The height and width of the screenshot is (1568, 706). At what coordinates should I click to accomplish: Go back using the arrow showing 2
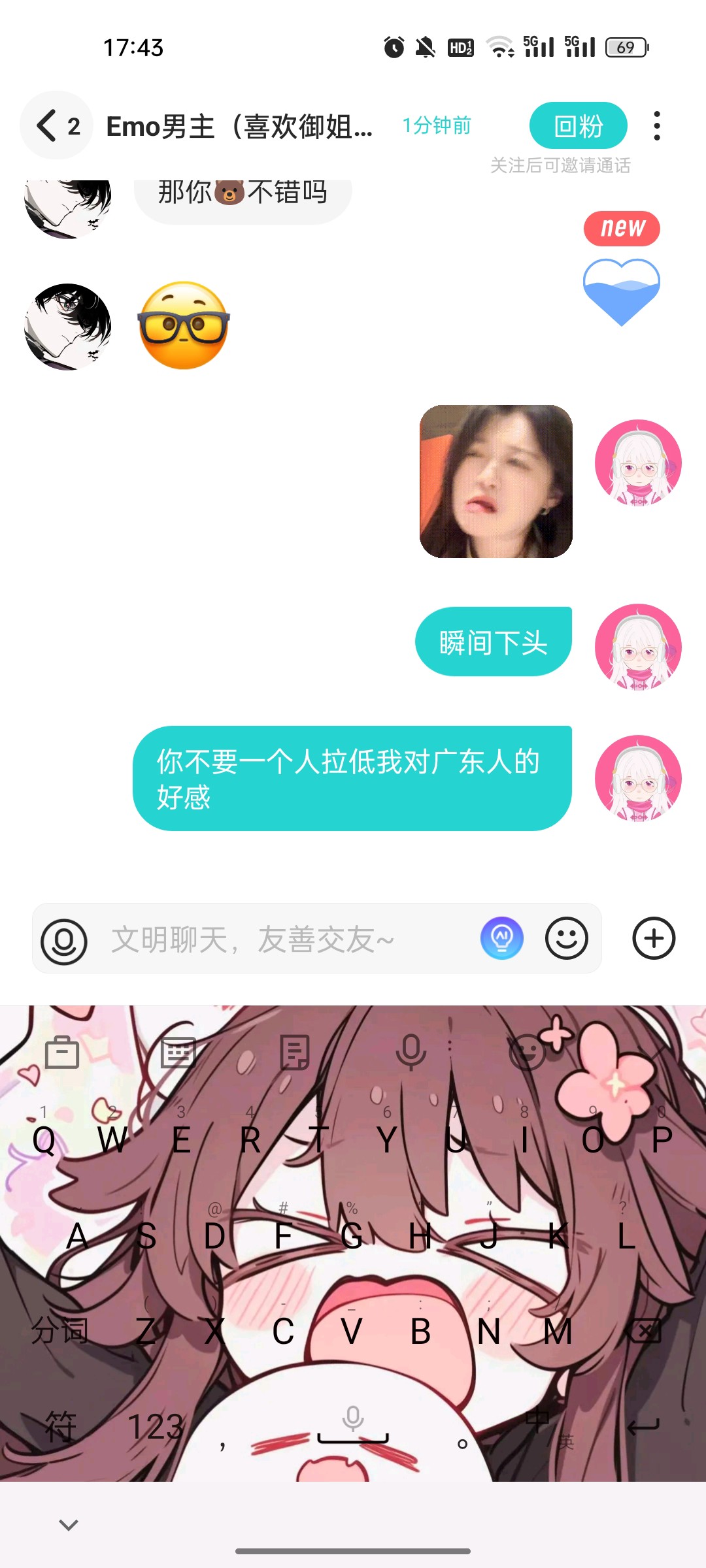[57, 125]
